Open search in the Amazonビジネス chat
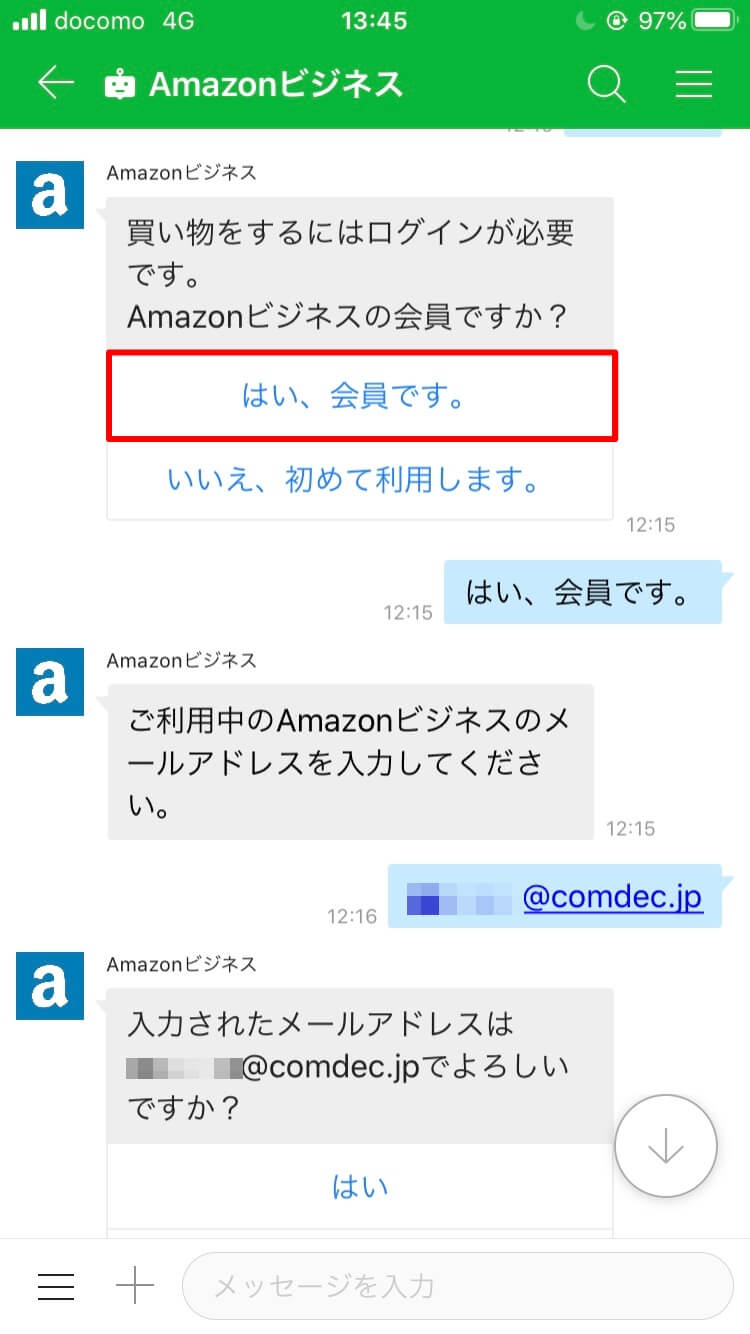Image resolution: width=750 pixels, height=1334 pixels. 606,84
